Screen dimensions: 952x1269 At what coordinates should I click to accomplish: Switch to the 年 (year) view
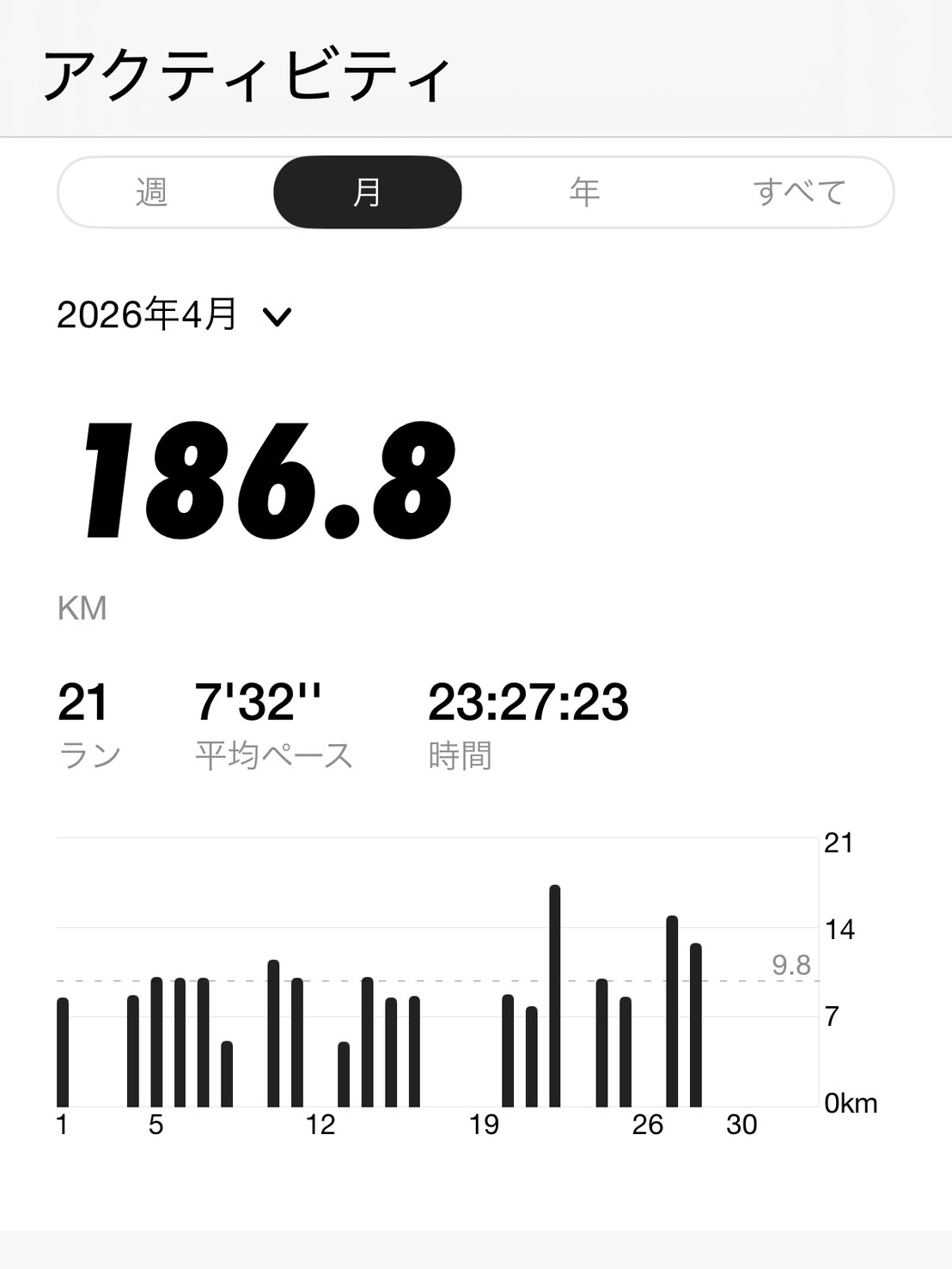coord(584,192)
